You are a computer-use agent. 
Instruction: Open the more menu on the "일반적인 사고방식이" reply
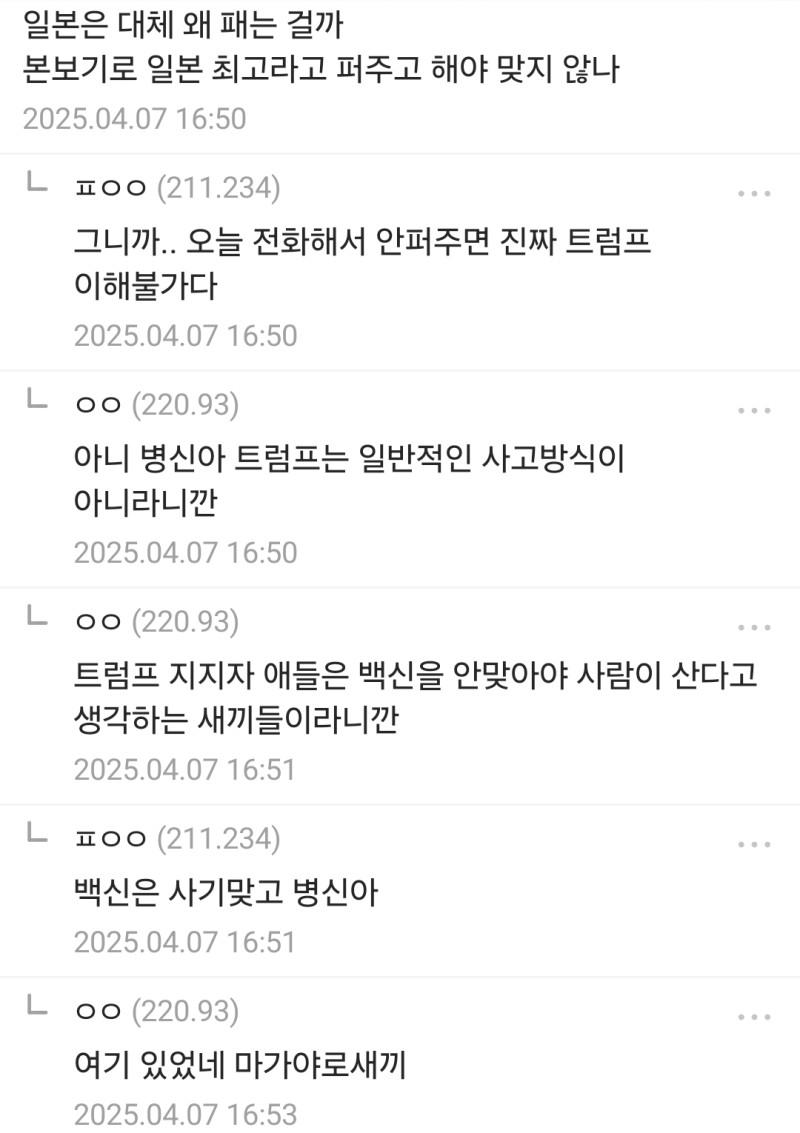tap(754, 410)
